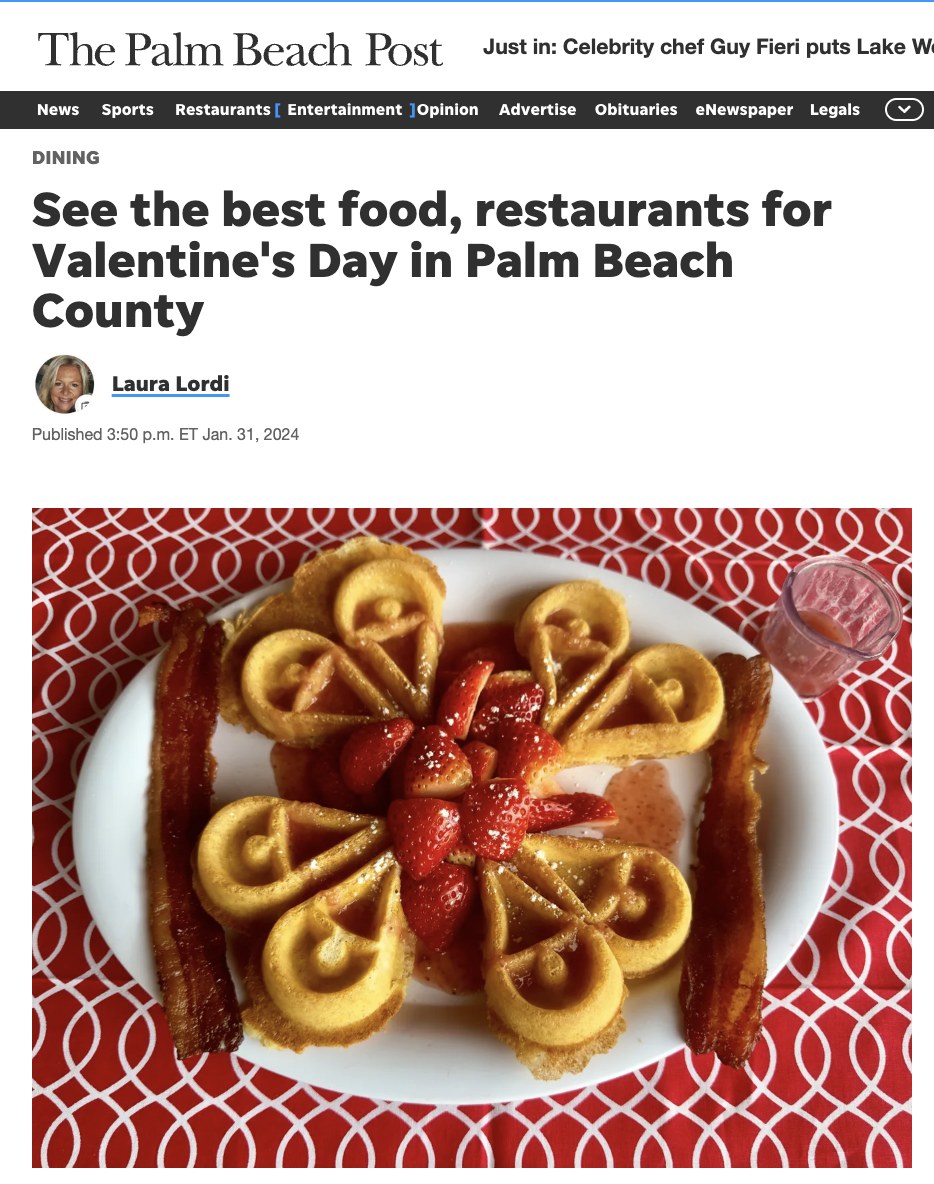Open the Obituaries section
Screen dimensions: 934x1184
pyautogui.click(x=636, y=110)
